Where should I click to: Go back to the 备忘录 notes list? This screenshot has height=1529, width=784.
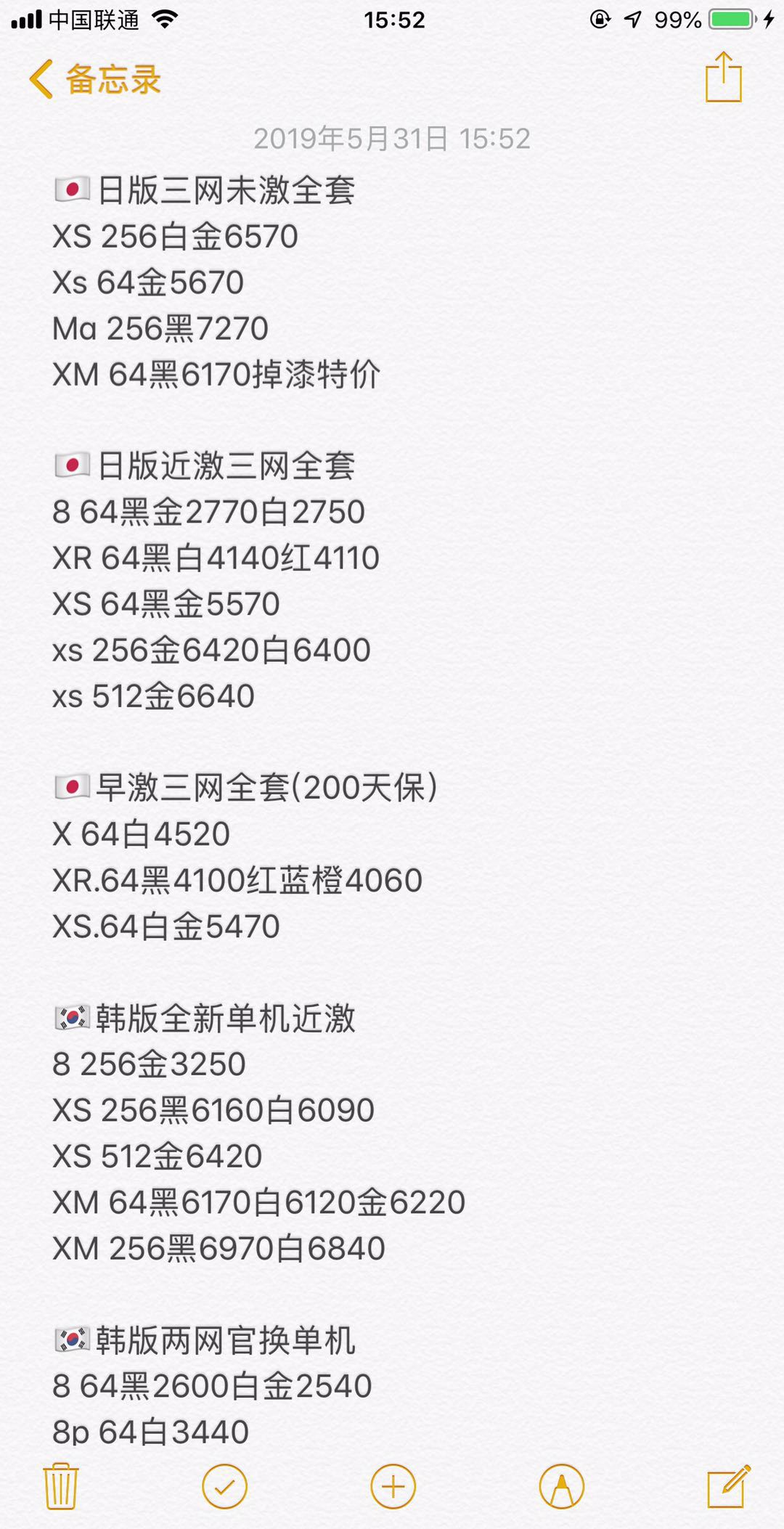(94, 78)
